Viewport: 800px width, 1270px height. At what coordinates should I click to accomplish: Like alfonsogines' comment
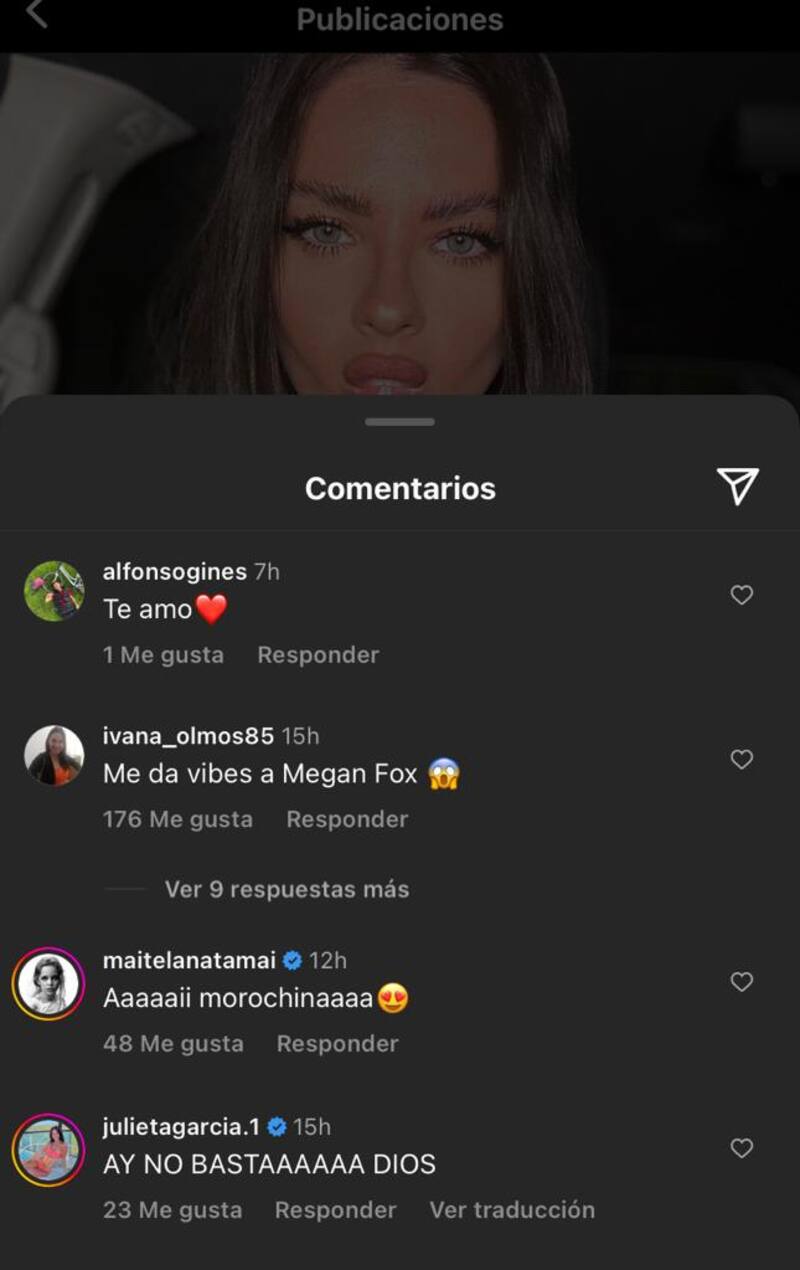pos(741,595)
